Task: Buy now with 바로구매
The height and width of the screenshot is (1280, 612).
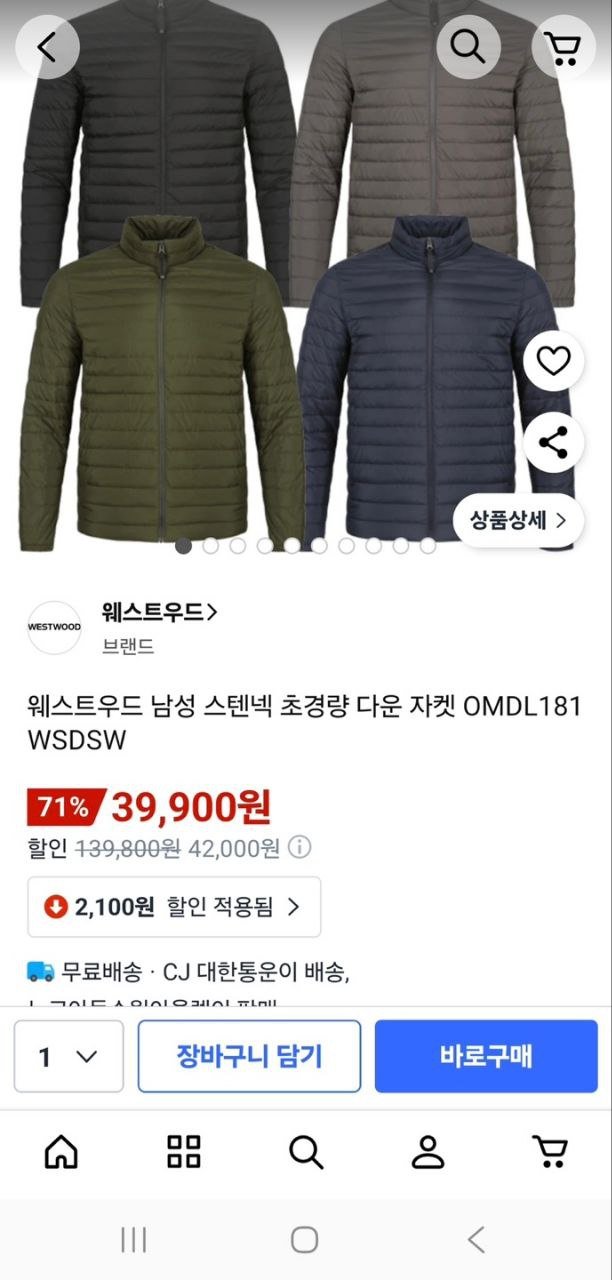Action: pos(486,1056)
